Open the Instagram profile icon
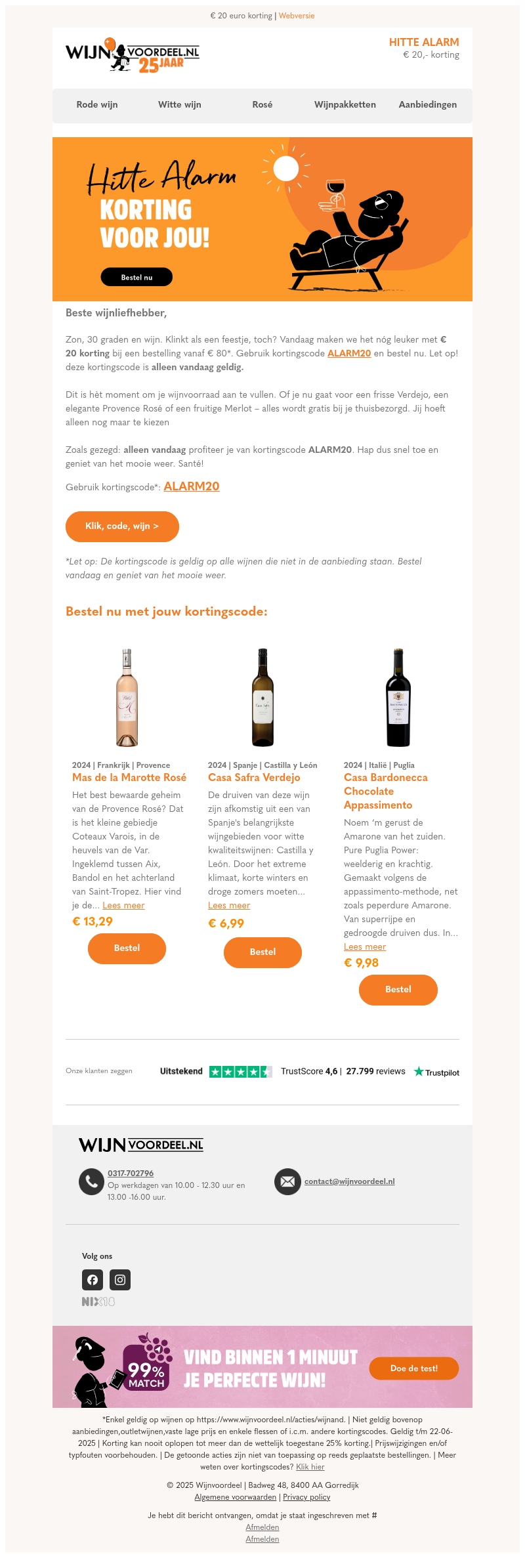This screenshot has height=1568, width=525. click(x=120, y=1279)
